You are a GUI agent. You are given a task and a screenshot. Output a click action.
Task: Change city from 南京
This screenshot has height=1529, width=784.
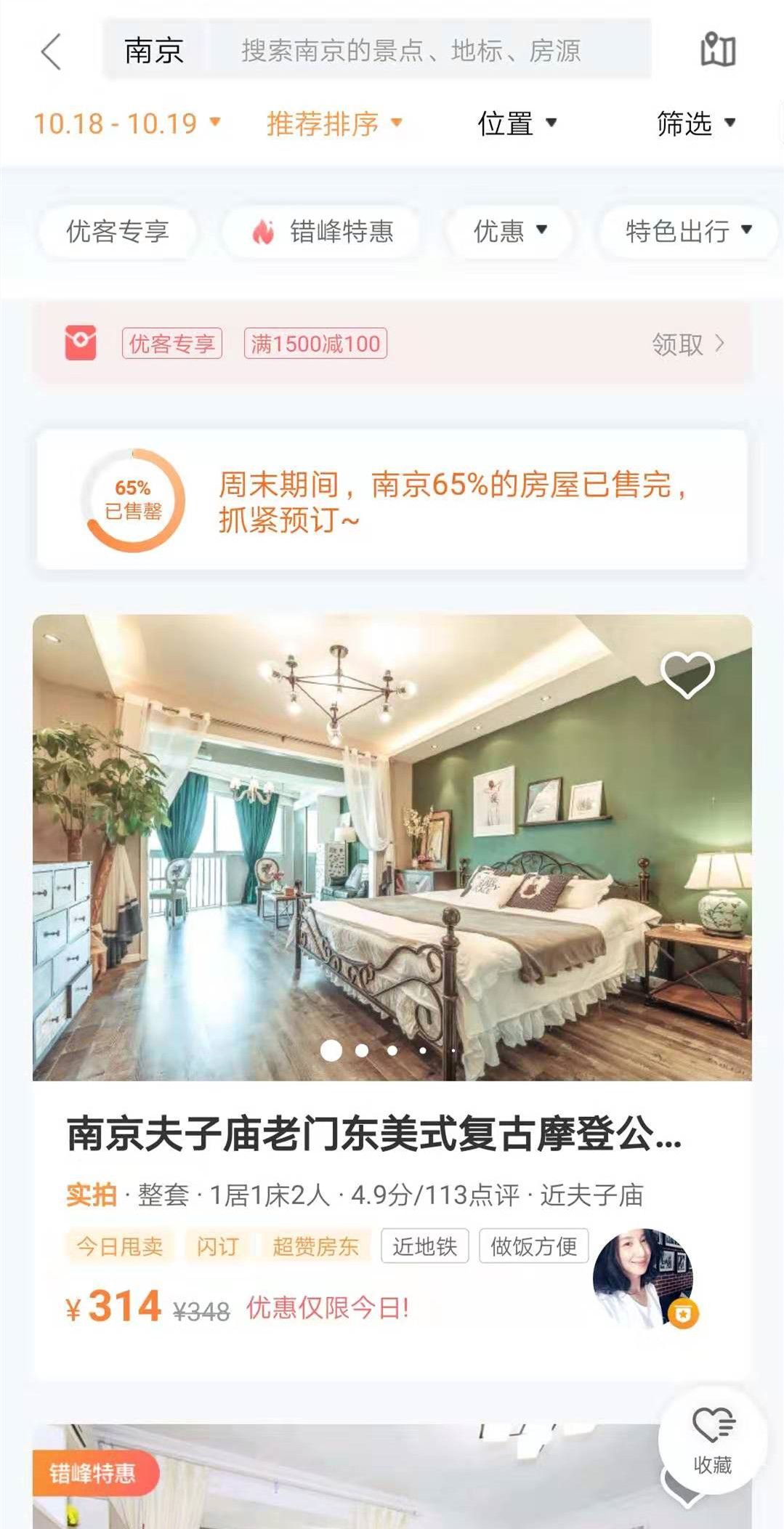click(x=153, y=51)
